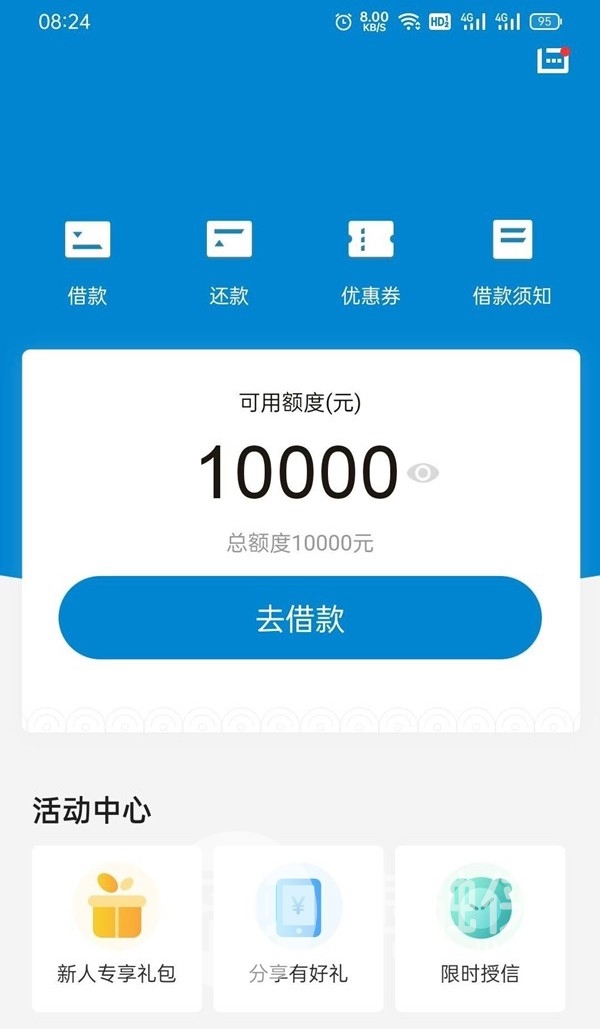
Task: Open the 还款 repayment shortcut
Action: (229, 258)
